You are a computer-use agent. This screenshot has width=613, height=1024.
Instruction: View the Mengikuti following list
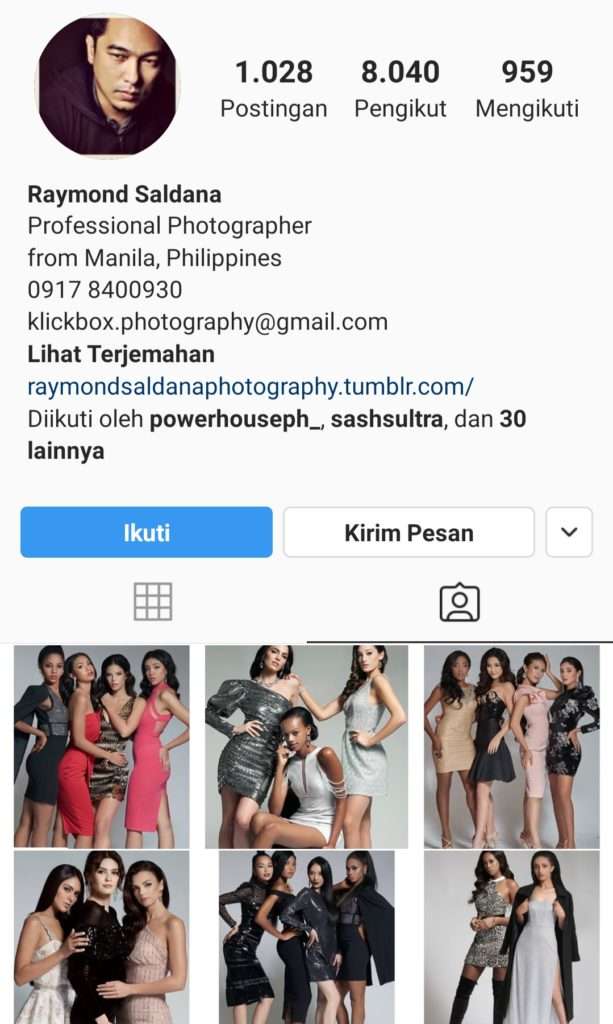coord(527,89)
